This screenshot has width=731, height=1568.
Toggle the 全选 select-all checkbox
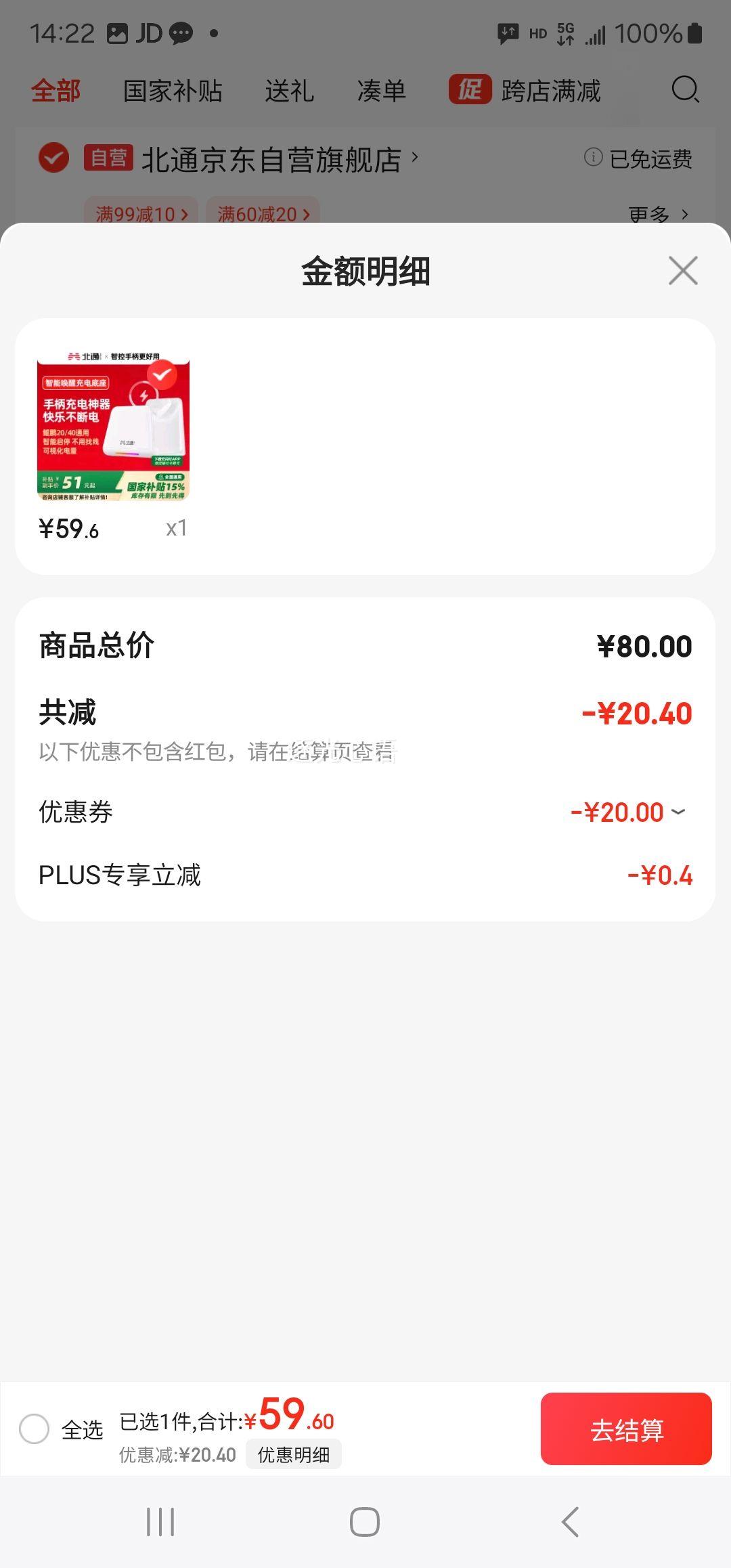[x=35, y=1429]
